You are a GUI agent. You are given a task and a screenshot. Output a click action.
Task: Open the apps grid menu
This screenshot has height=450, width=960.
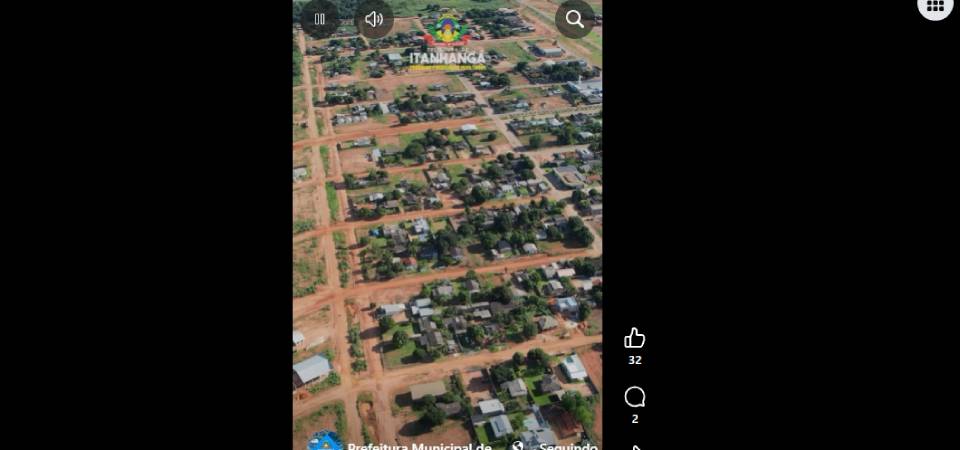(x=935, y=6)
